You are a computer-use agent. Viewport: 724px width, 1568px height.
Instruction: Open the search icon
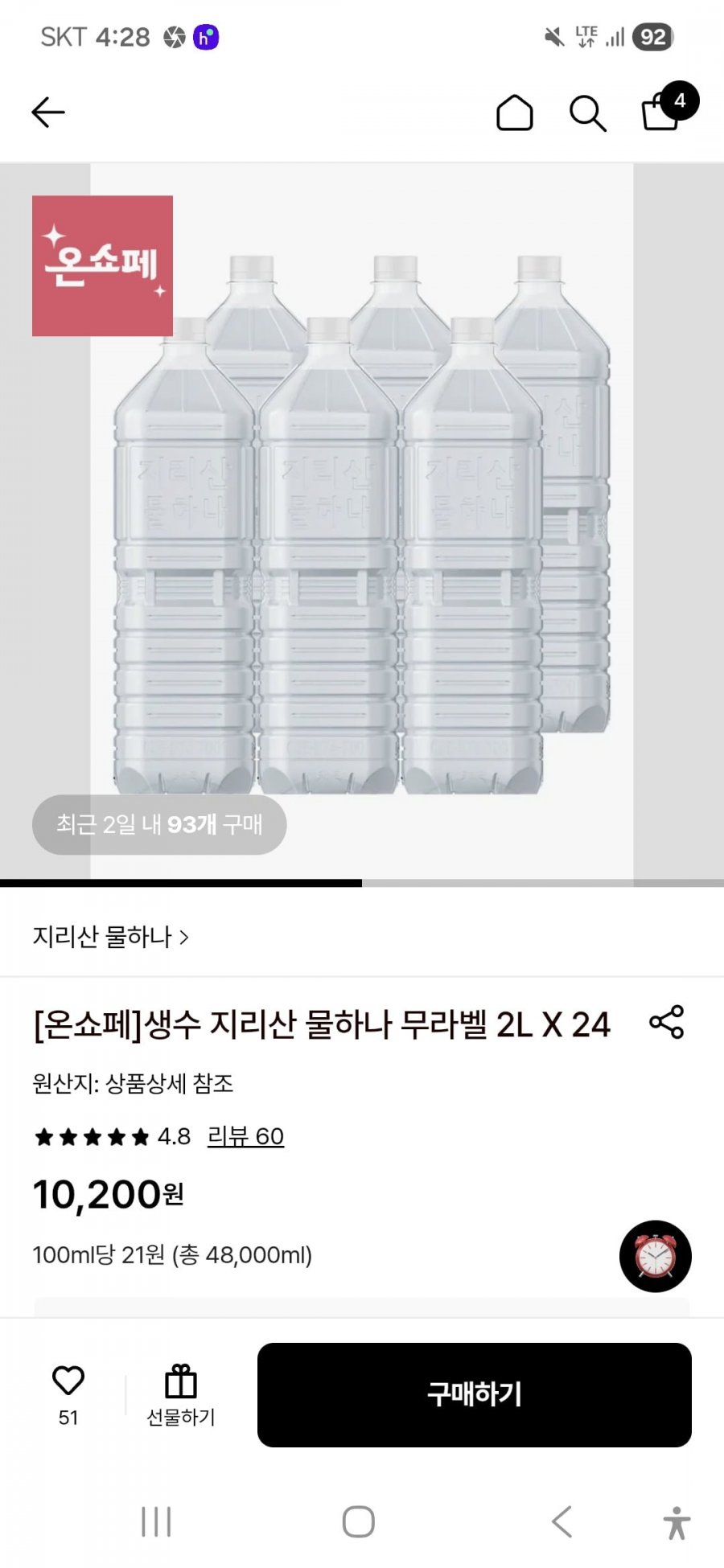pyautogui.click(x=587, y=113)
